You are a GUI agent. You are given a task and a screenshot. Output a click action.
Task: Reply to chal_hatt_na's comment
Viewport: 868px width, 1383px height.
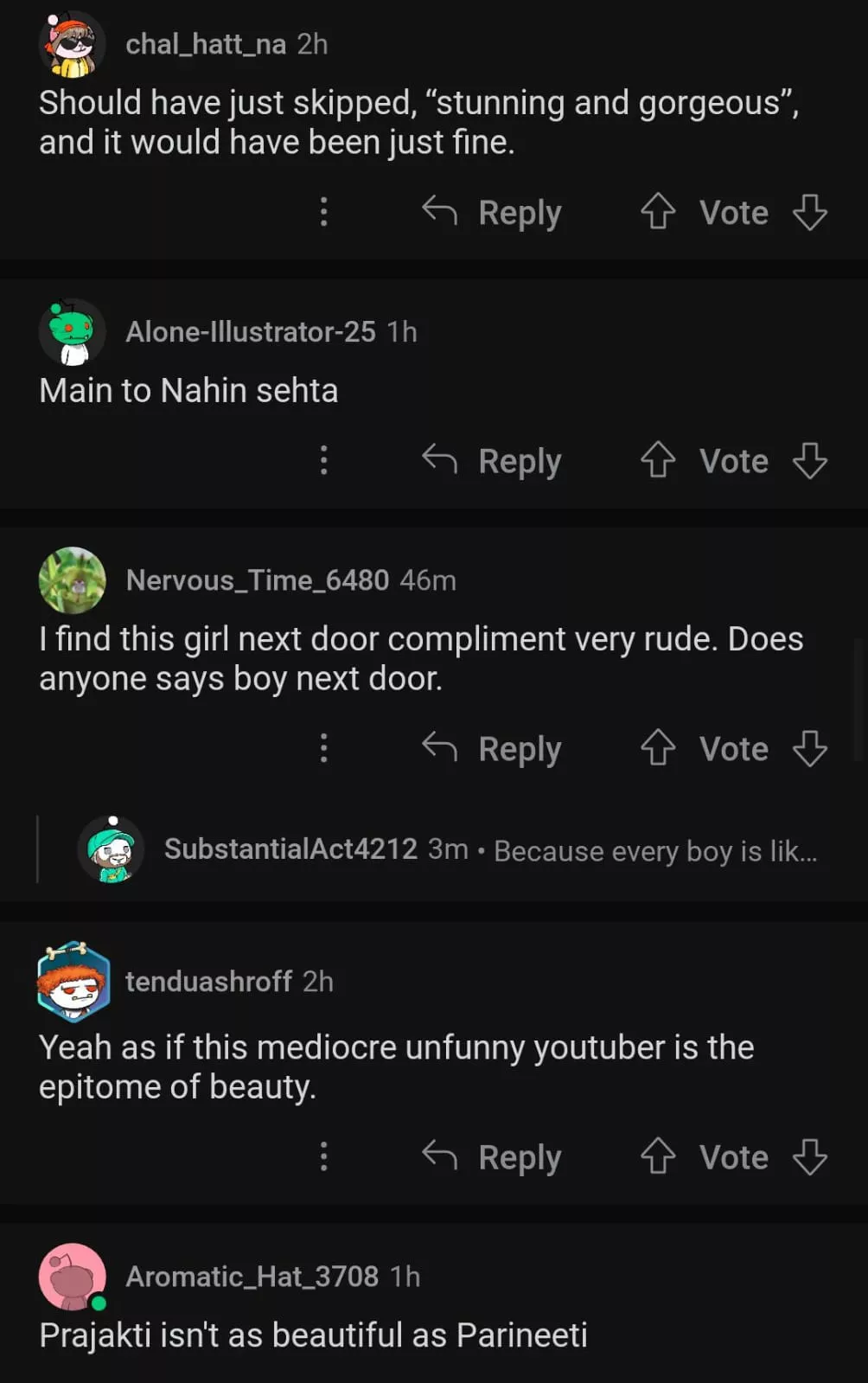pos(493,212)
